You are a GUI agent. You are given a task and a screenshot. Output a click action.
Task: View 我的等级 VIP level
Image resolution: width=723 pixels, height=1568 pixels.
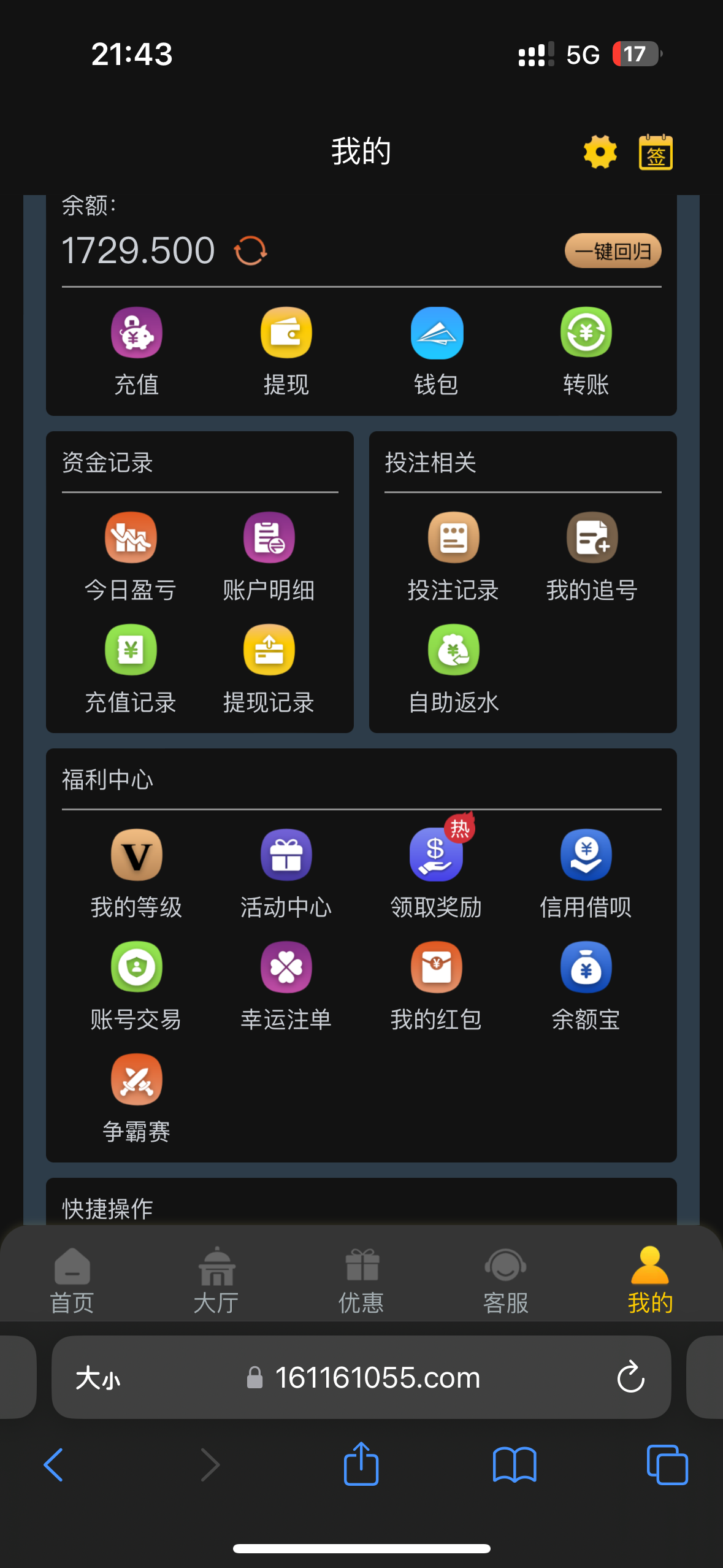pos(136,855)
